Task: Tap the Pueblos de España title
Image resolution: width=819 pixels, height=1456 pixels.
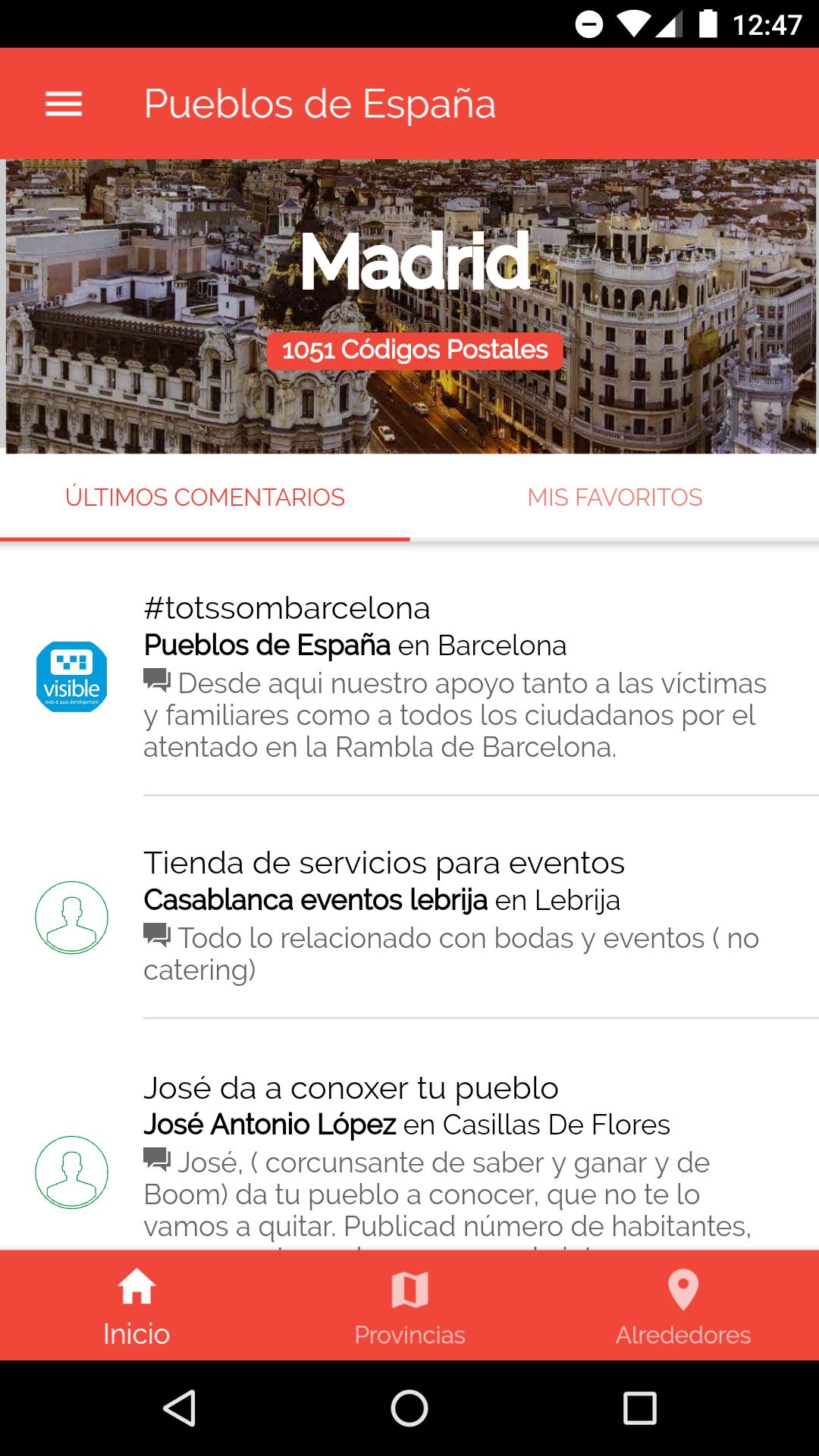Action: click(320, 104)
